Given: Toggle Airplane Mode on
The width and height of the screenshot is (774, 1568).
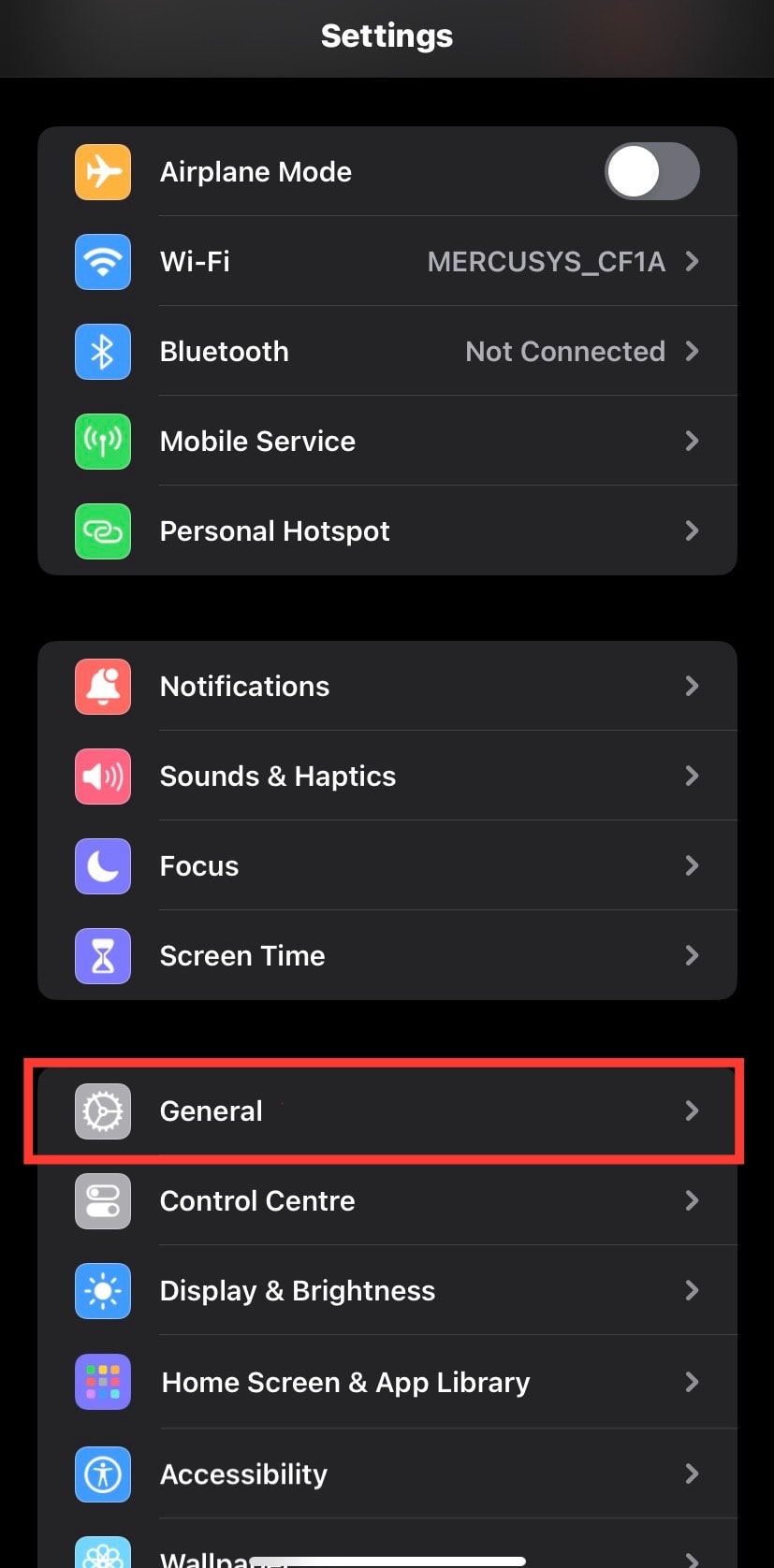Looking at the screenshot, I should (x=652, y=172).
